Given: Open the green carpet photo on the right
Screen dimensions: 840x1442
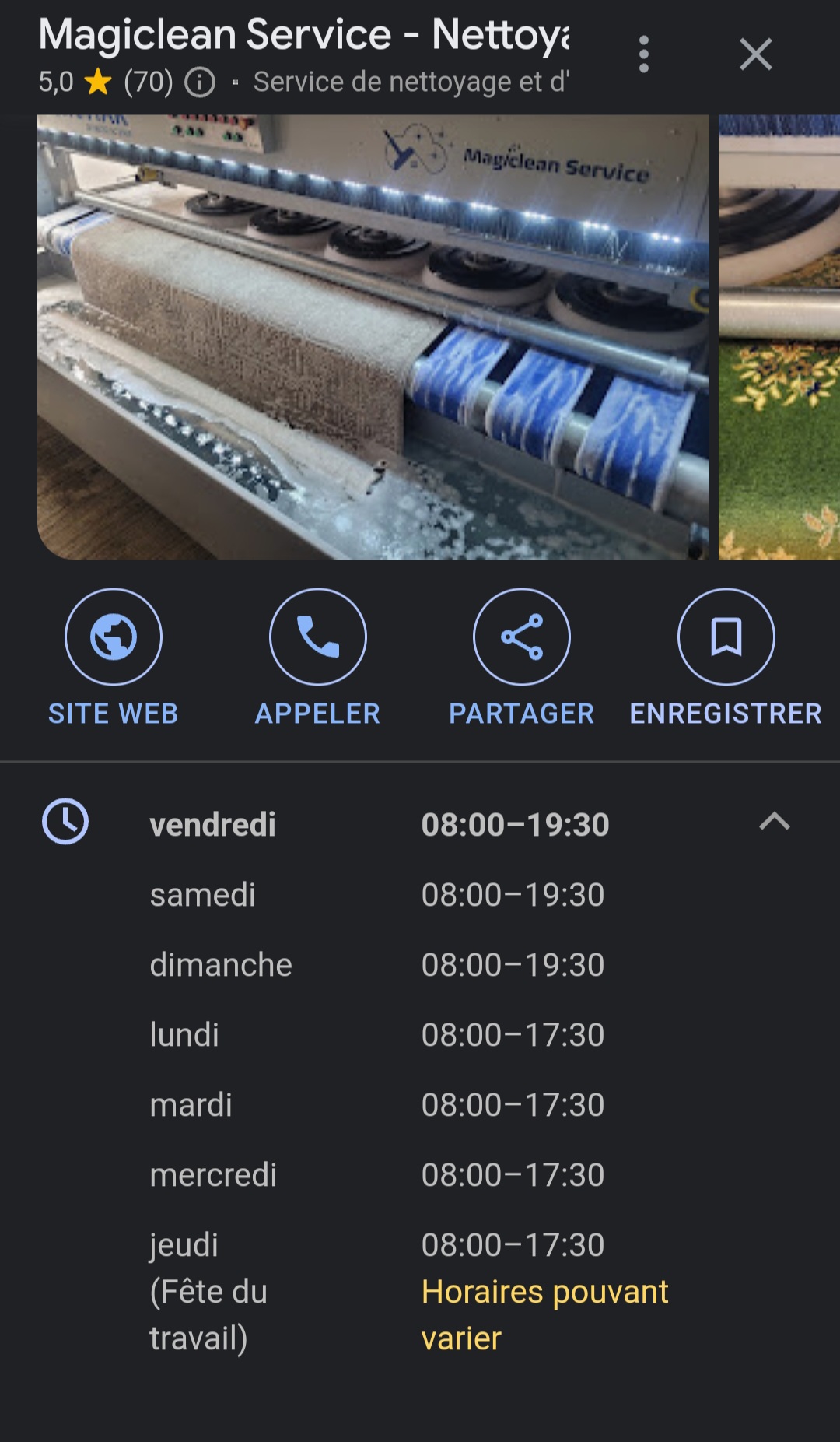Looking at the screenshot, I should click(778, 335).
